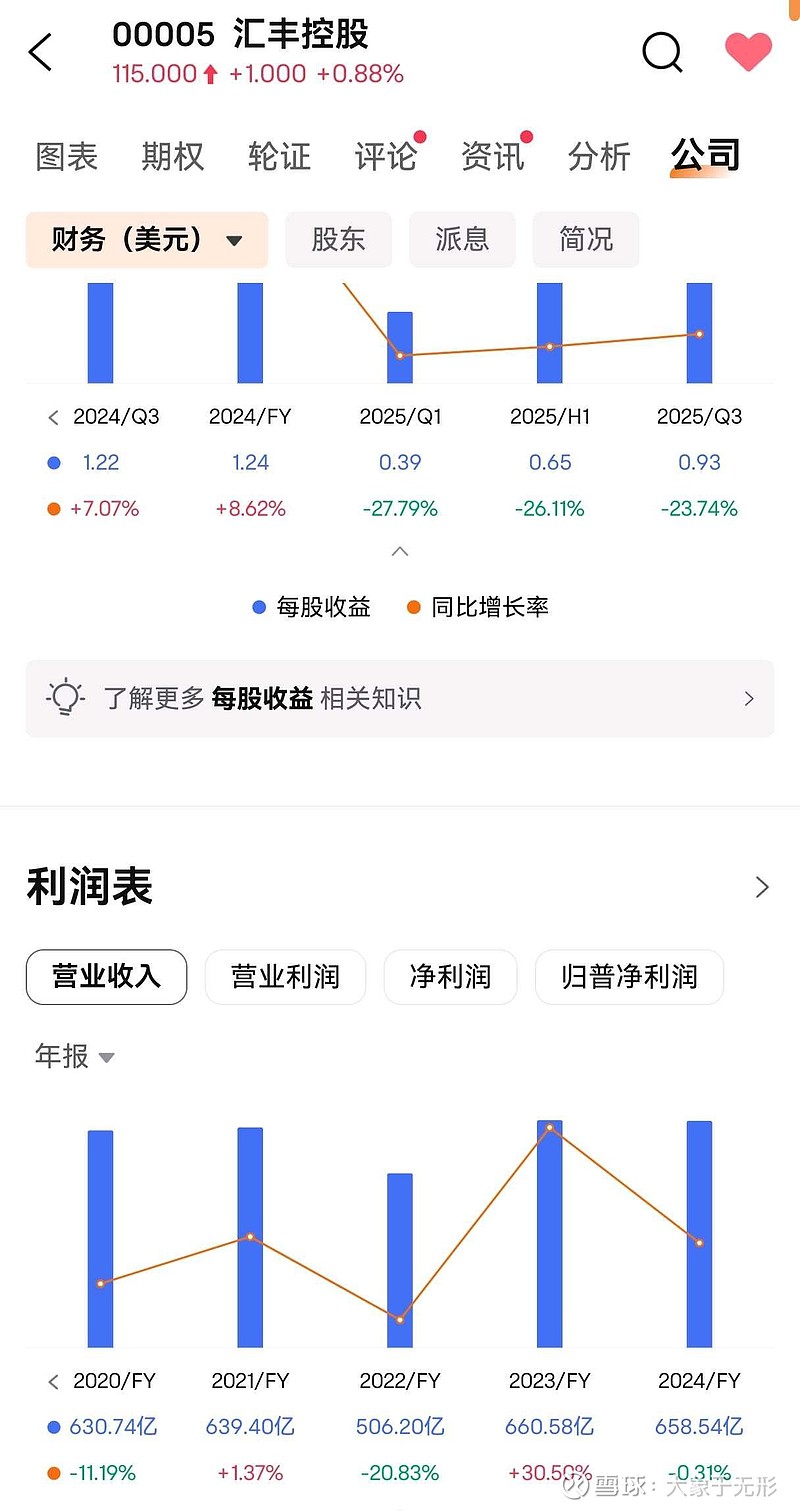Tap the back arrow at top left
The image size is (800, 1511).
coord(40,52)
